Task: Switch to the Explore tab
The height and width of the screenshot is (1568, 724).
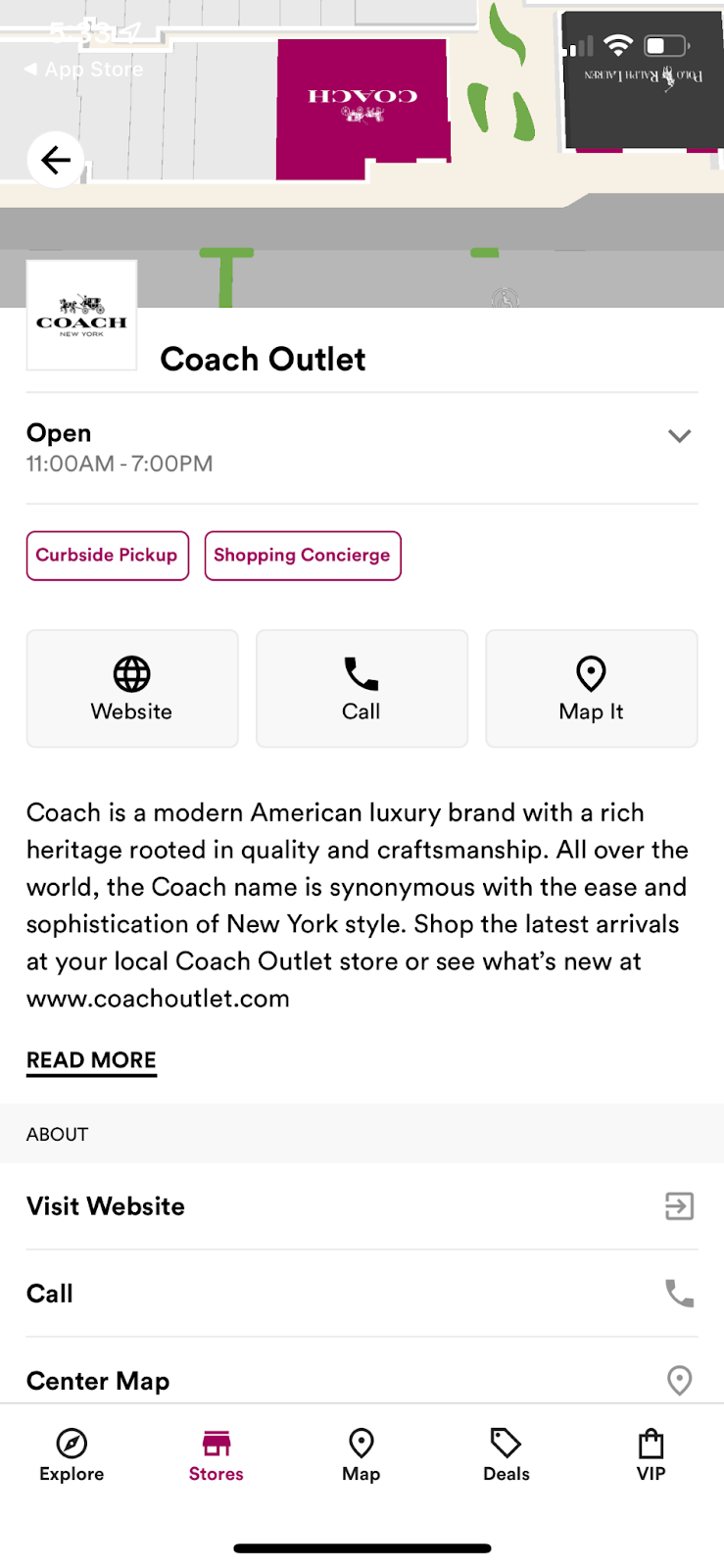Action: [72, 1455]
